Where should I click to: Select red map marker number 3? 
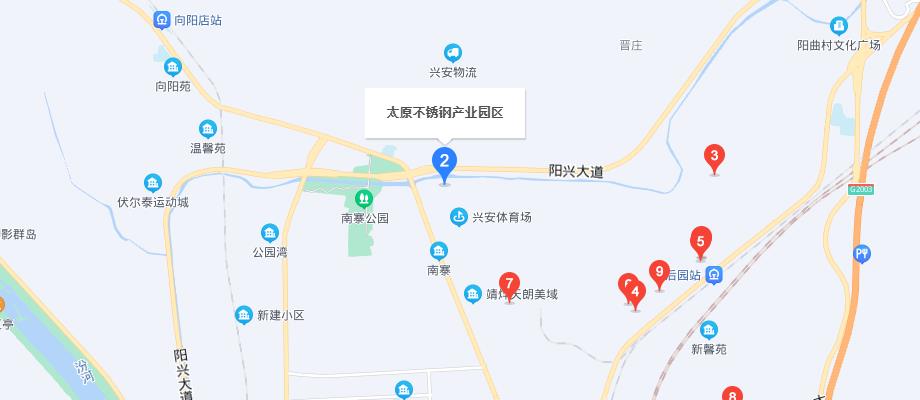[714, 156]
